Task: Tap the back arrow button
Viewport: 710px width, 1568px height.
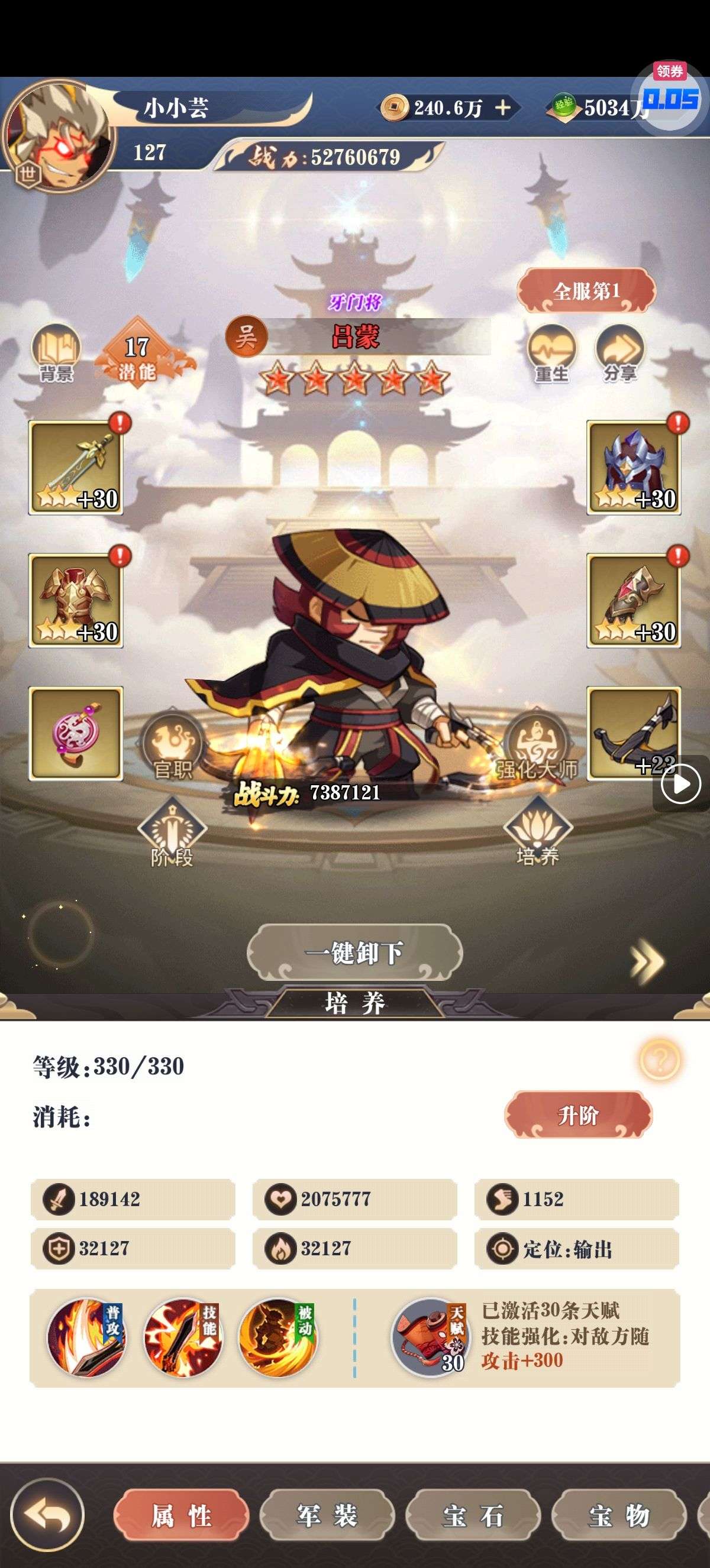Action: coord(47,1515)
